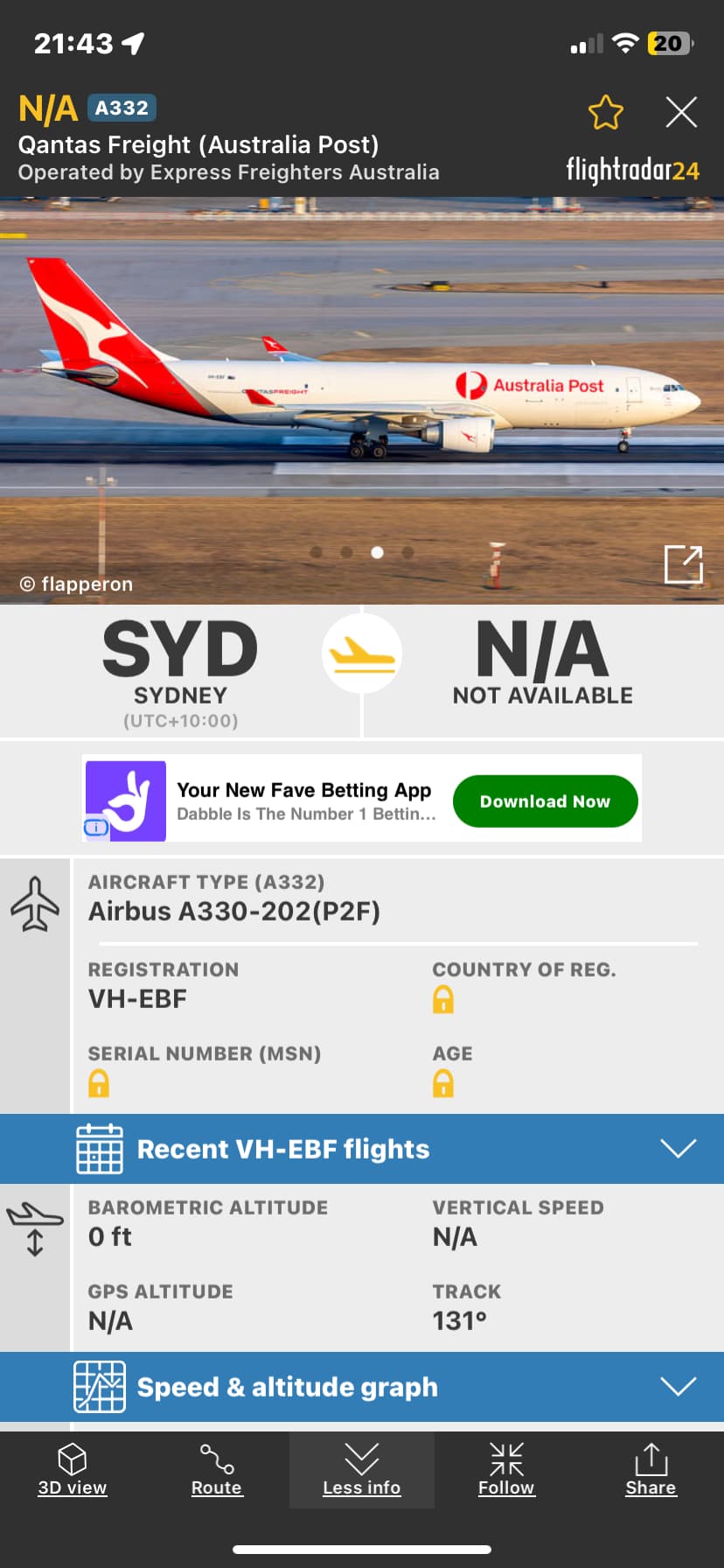Open the aircraft photo in full view
This screenshot has width=724, height=1568.
point(683,564)
